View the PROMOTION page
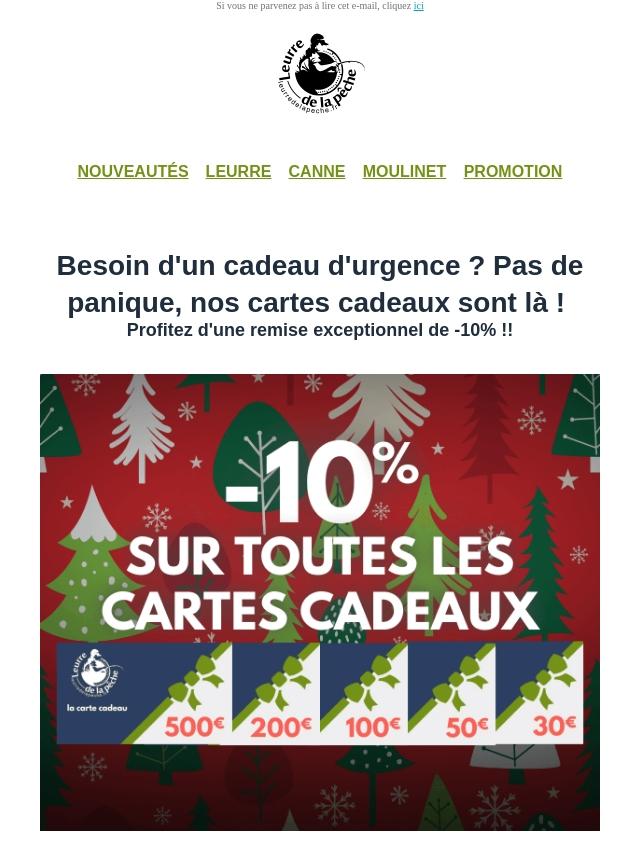Viewport: 640px width, 854px height. 512,172
